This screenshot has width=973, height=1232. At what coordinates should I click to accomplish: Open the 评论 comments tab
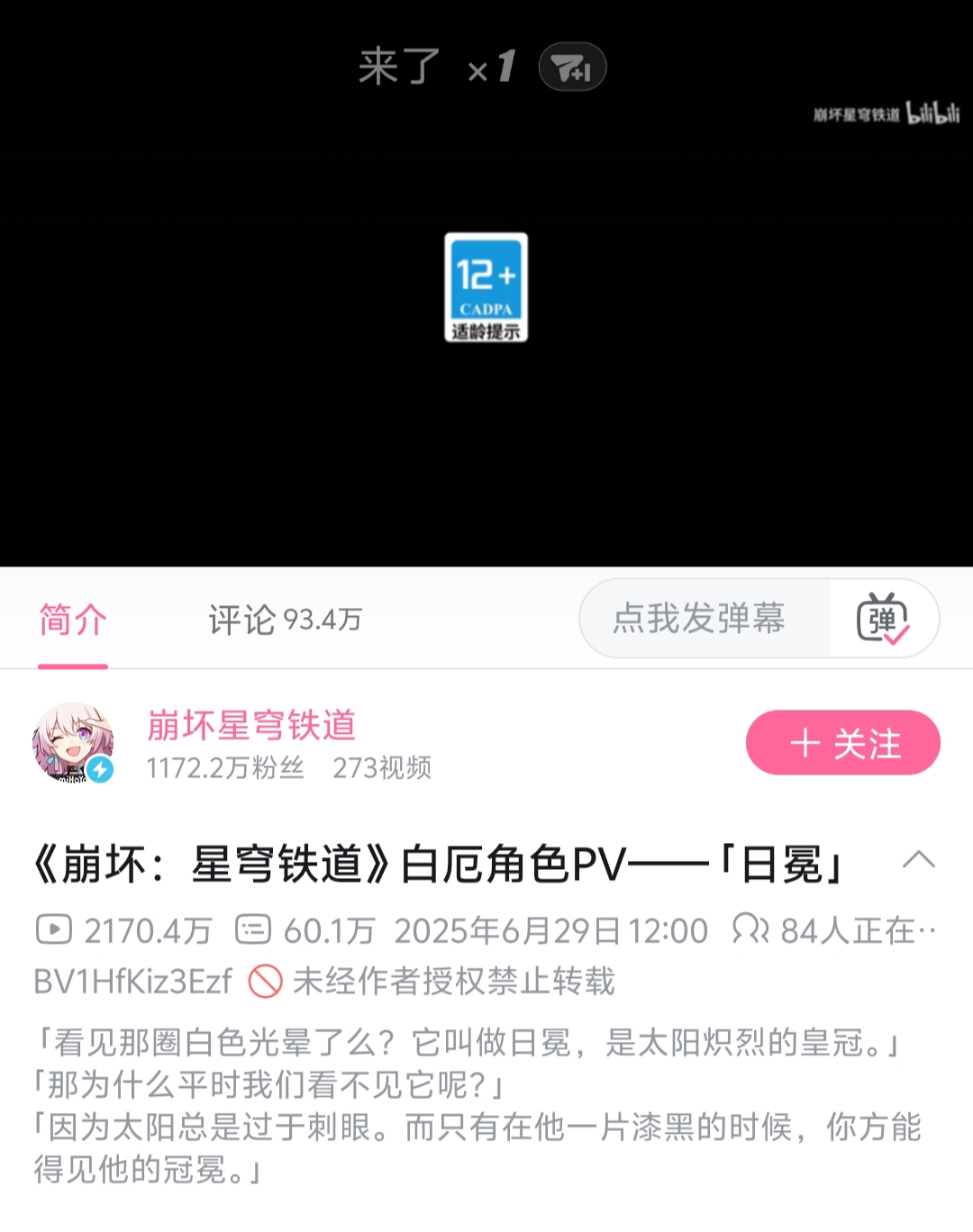pos(285,620)
